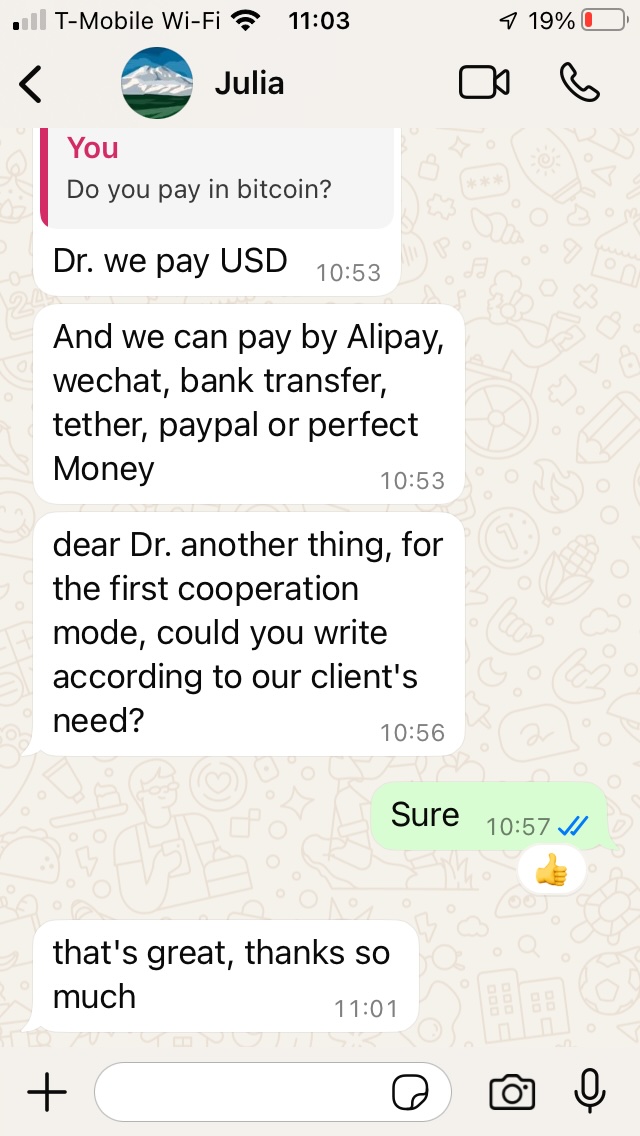Open the camera to send a photo

click(x=512, y=1092)
